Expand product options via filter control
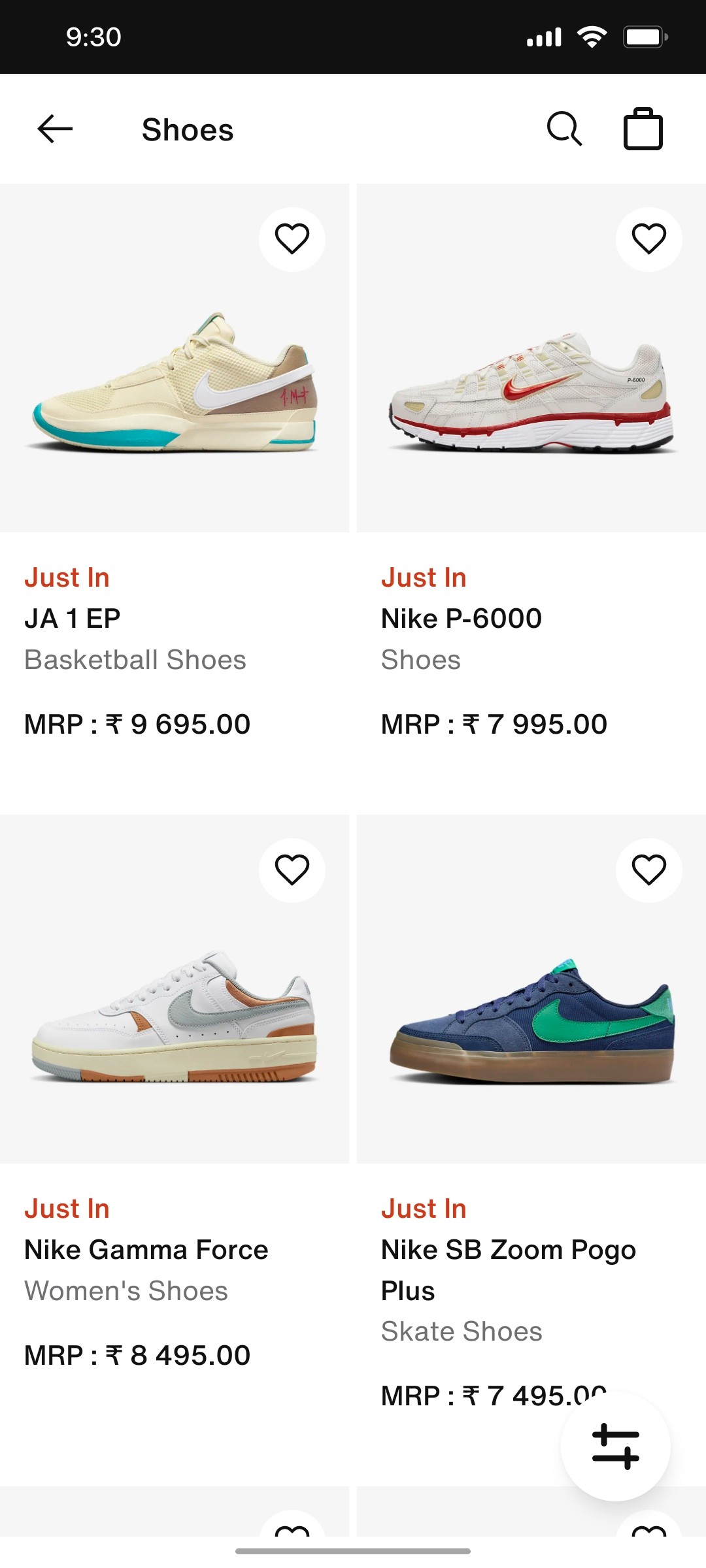 (x=614, y=1447)
